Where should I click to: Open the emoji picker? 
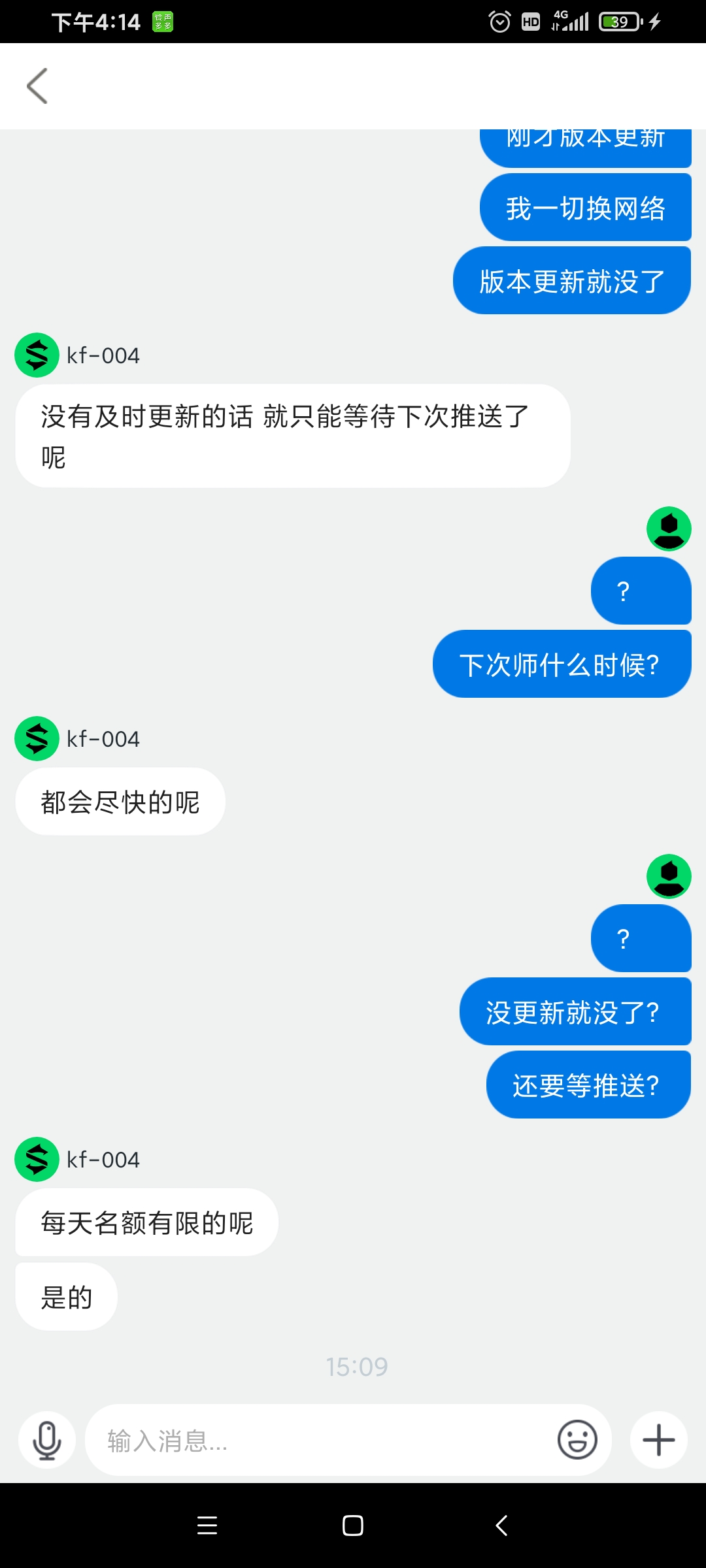click(577, 1439)
